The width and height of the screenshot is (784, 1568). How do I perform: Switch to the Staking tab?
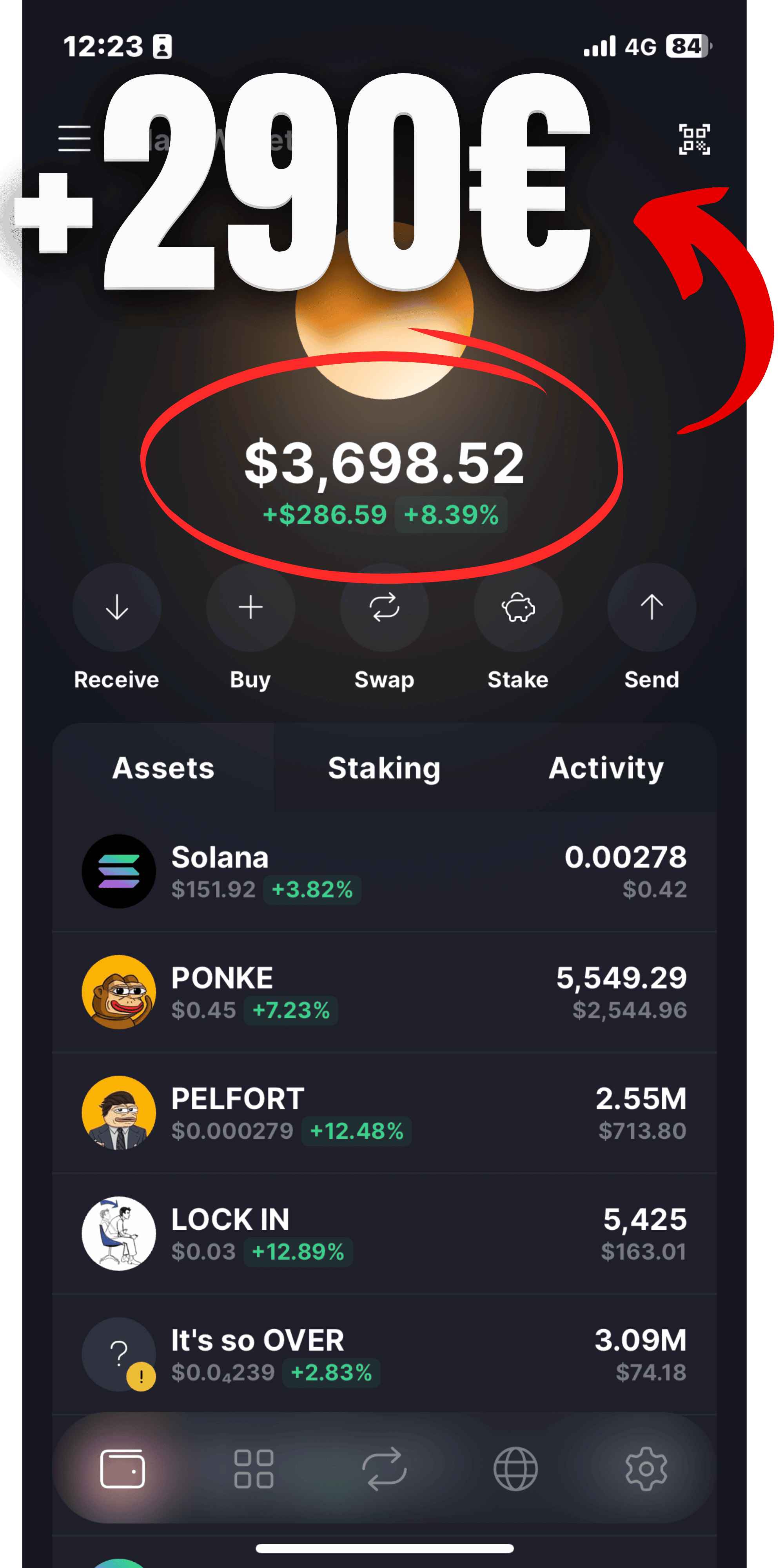click(384, 768)
